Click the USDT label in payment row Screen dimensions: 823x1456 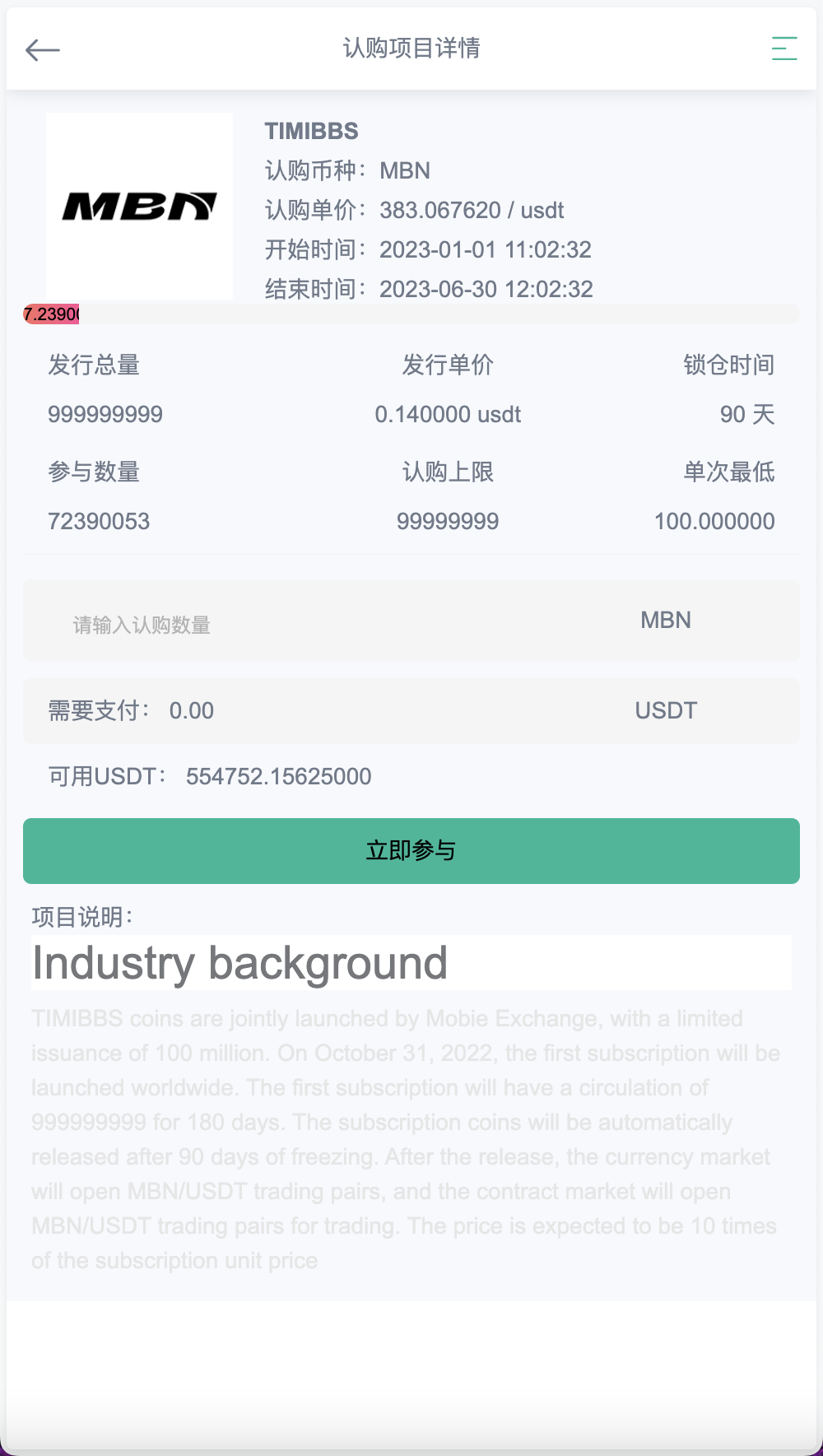(666, 710)
